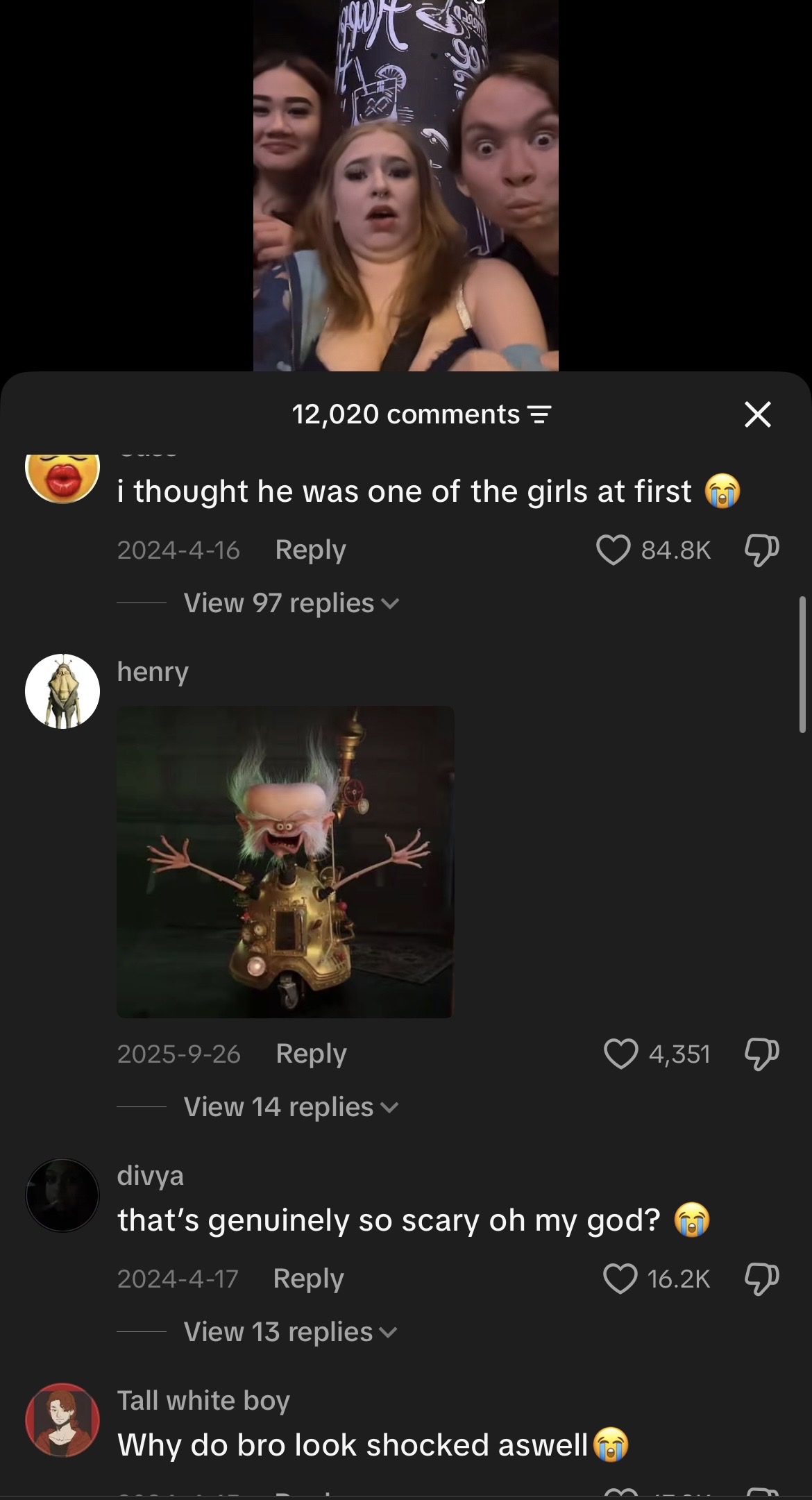Expand View 97 replies
812x1500 pixels.
coord(290,603)
